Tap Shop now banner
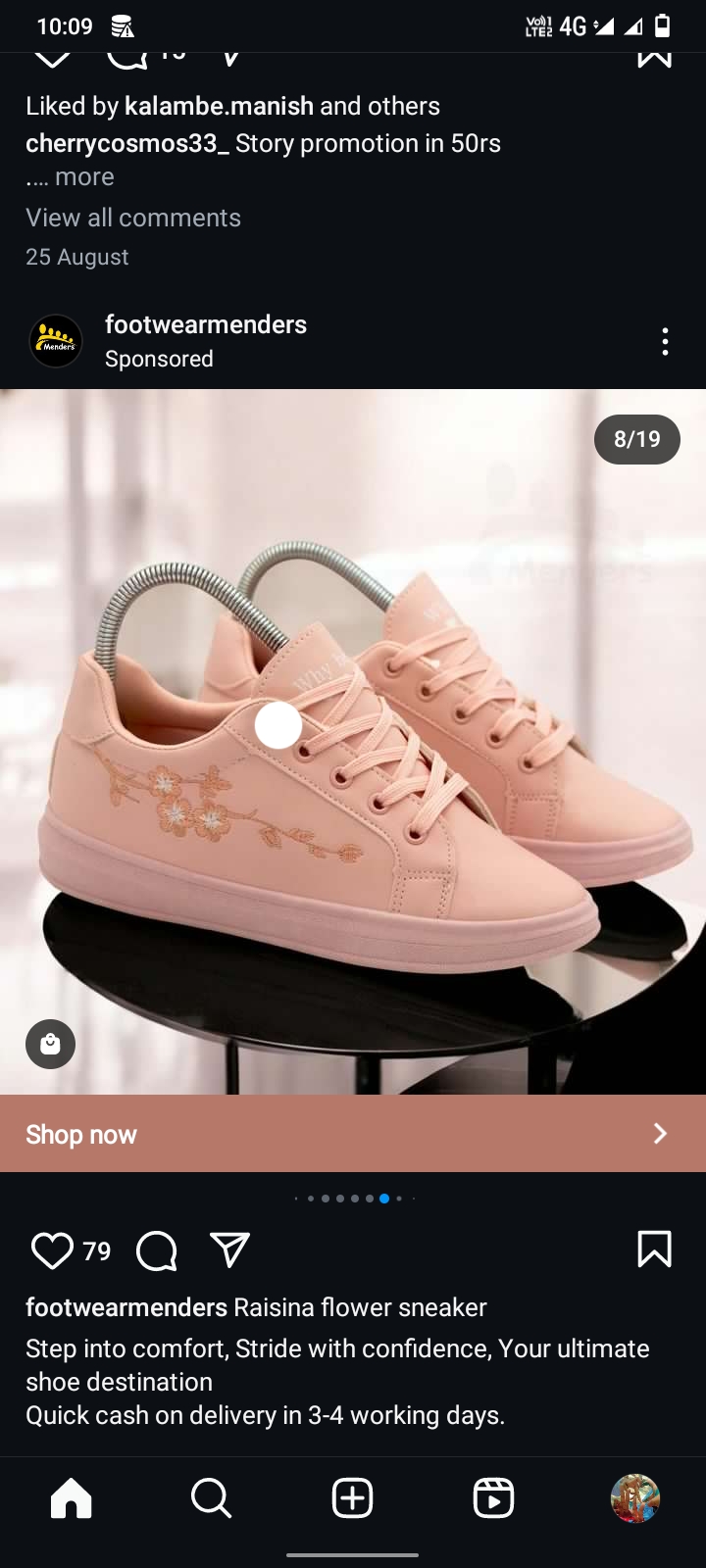This screenshot has height=1568, width=706. point(353,1134)
